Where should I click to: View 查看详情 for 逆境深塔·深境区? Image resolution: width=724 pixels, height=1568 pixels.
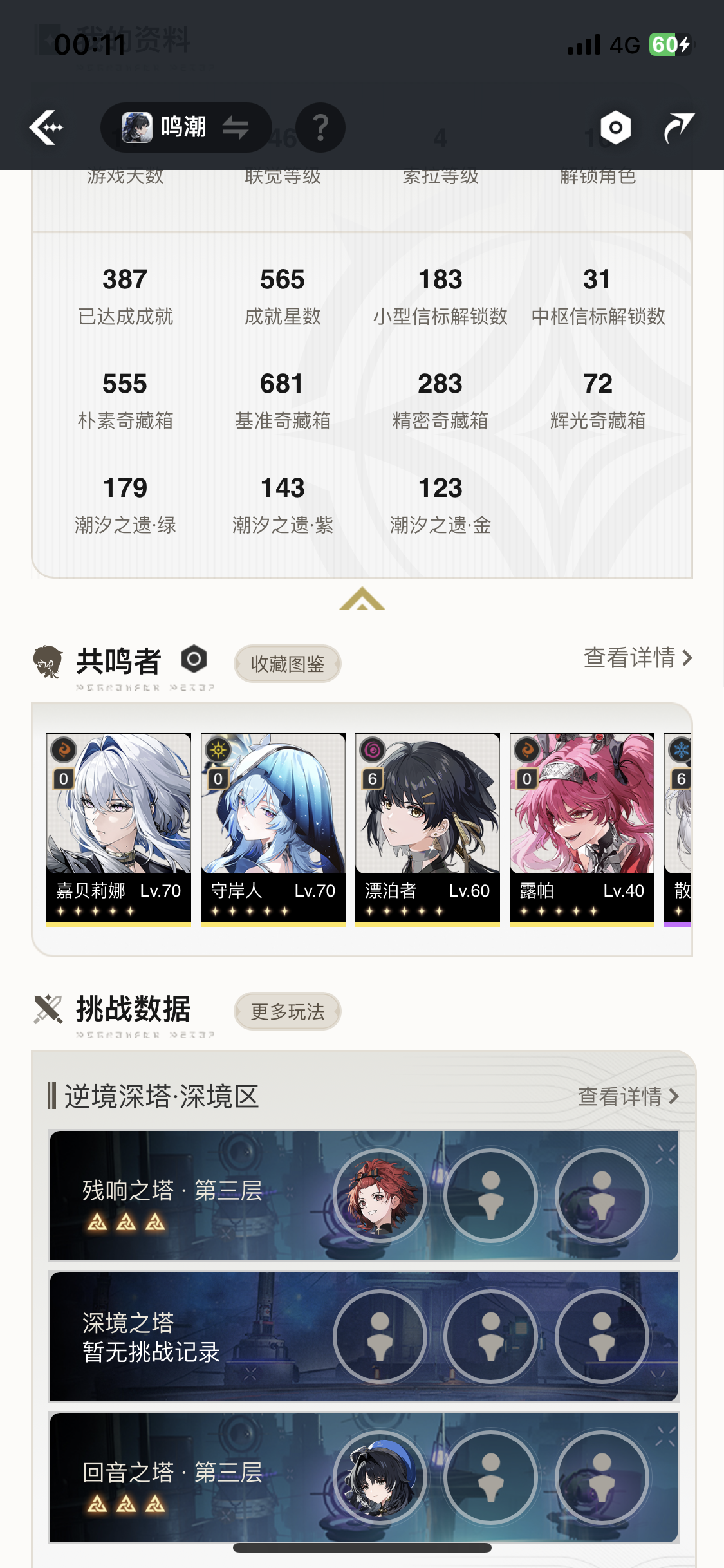(x=628, y=1096)
